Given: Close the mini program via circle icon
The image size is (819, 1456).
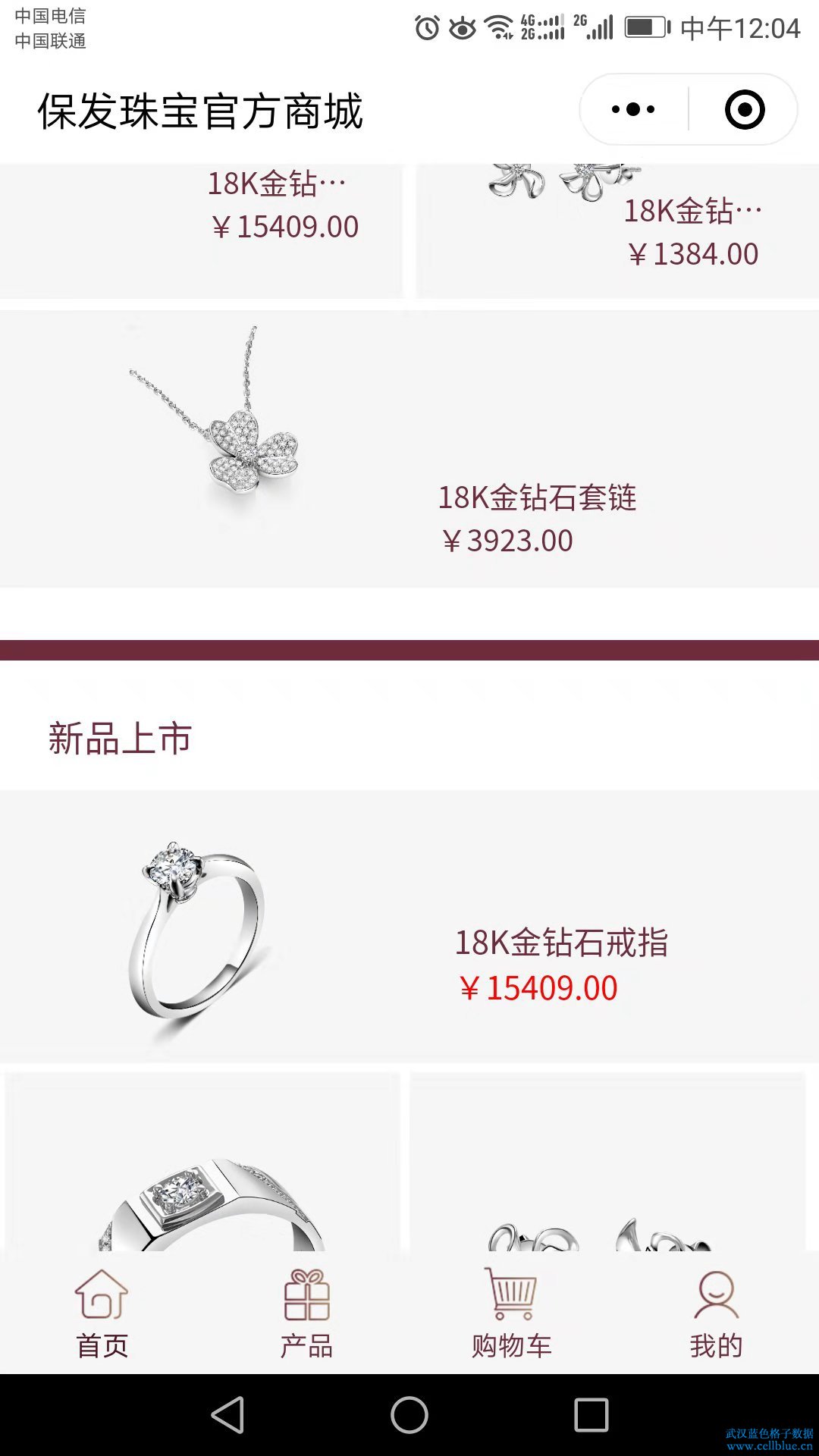Looking at the screenshot, I should tap(744, 110).
